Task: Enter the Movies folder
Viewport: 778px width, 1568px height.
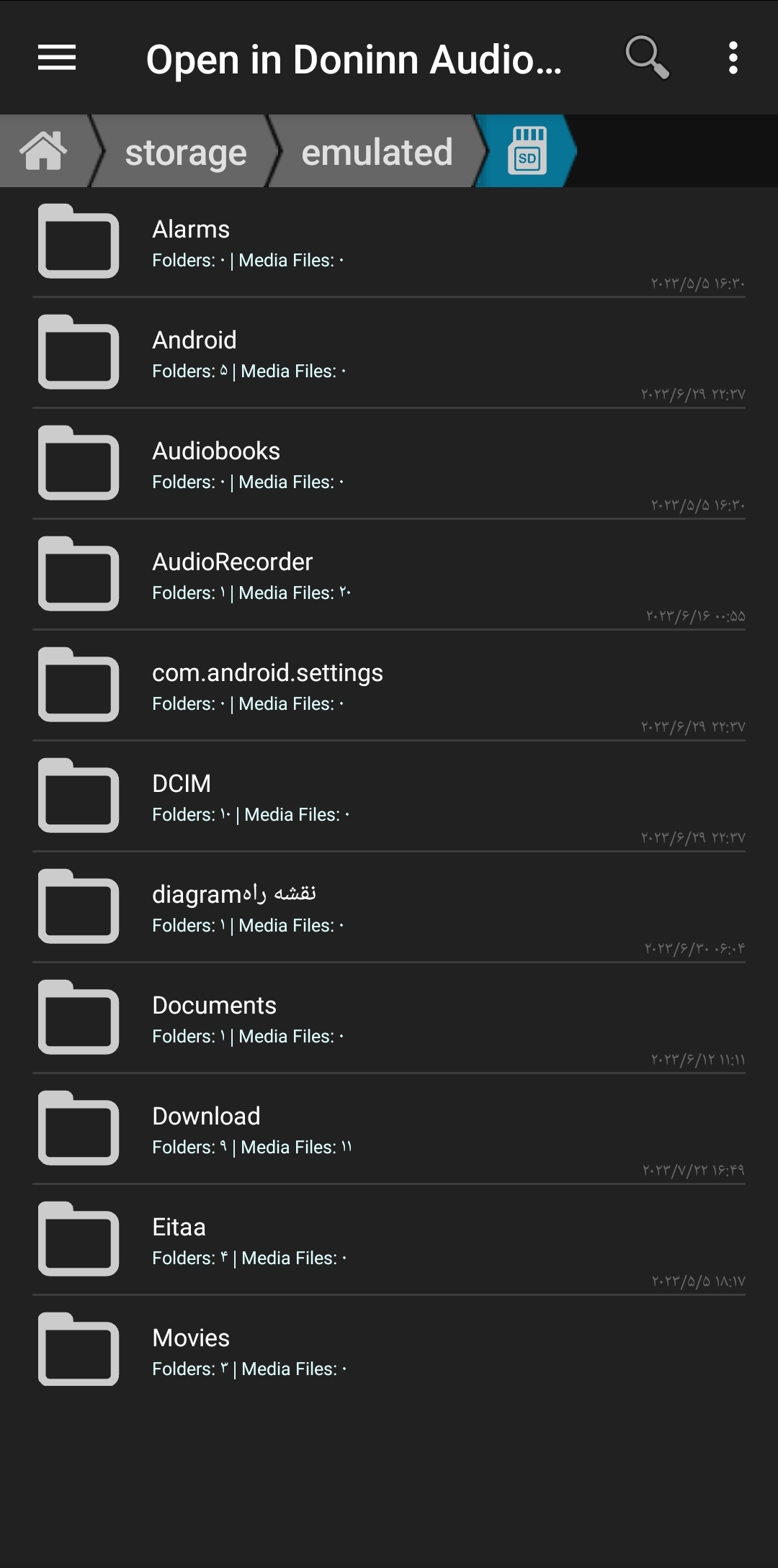Action: coord(389,1351)
